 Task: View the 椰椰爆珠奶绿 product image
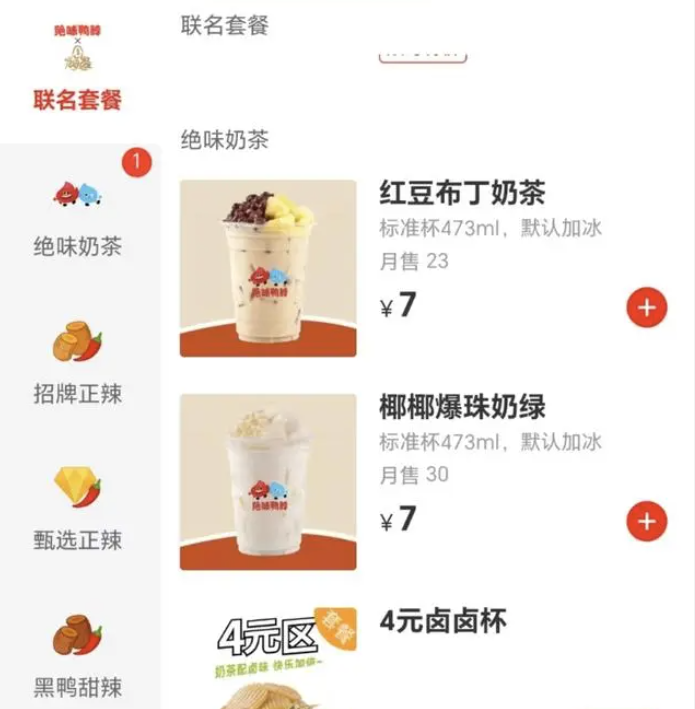click(268, 482)
